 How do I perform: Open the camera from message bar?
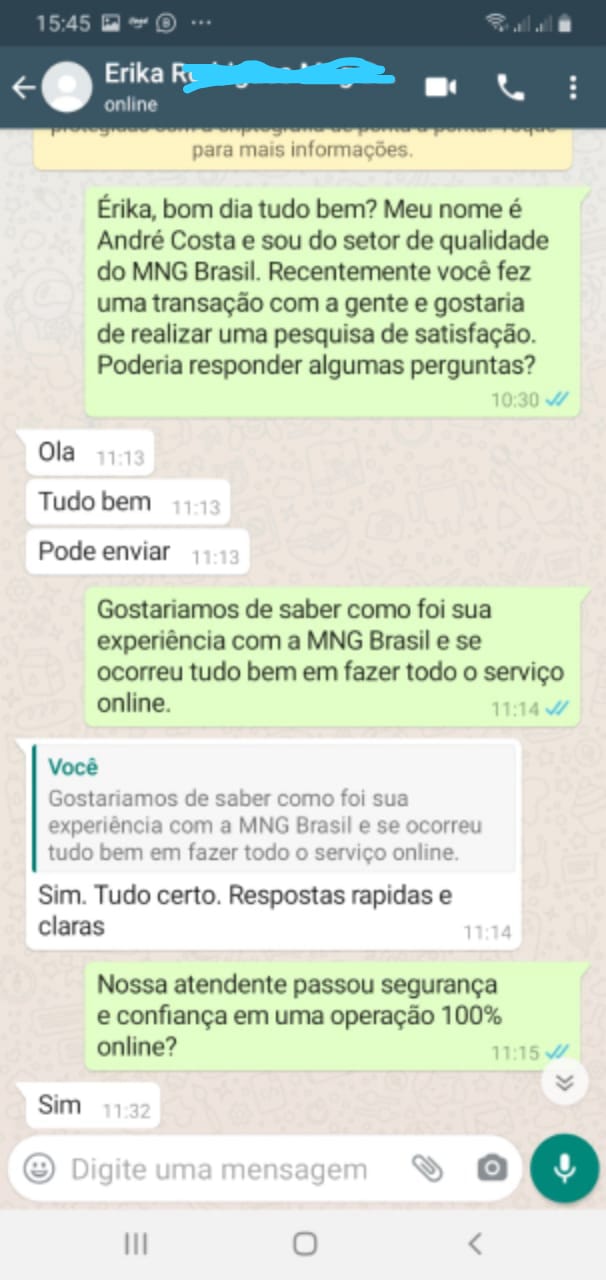click(x=491, y=1168)
